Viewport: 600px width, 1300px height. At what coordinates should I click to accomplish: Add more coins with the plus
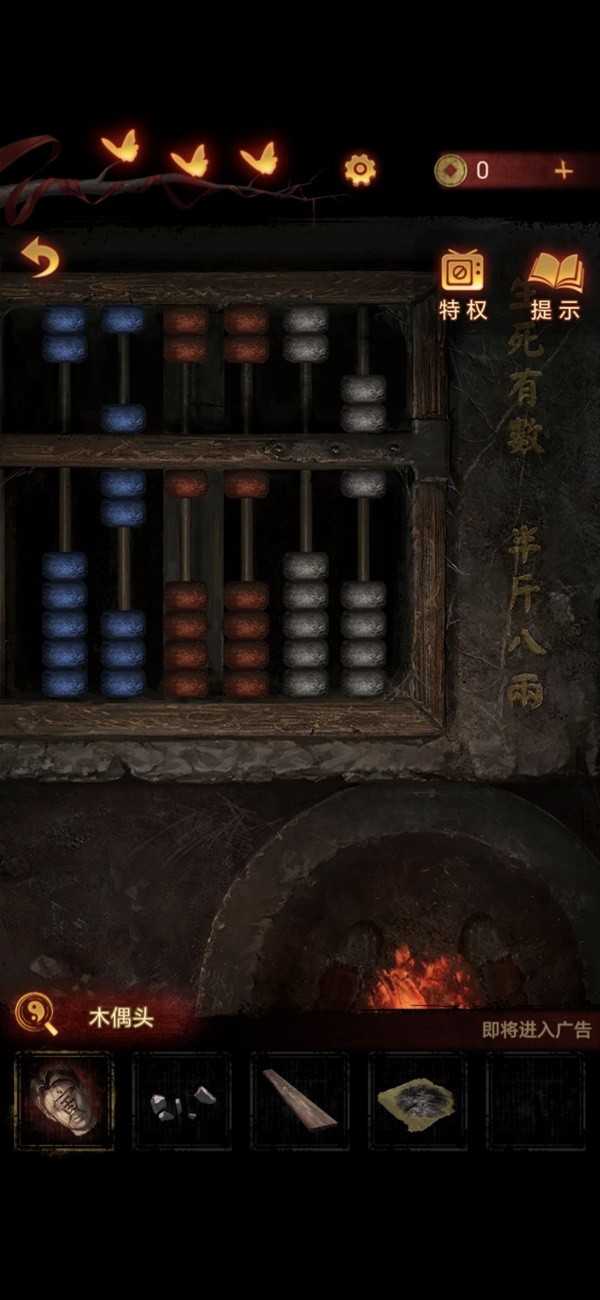564,171
